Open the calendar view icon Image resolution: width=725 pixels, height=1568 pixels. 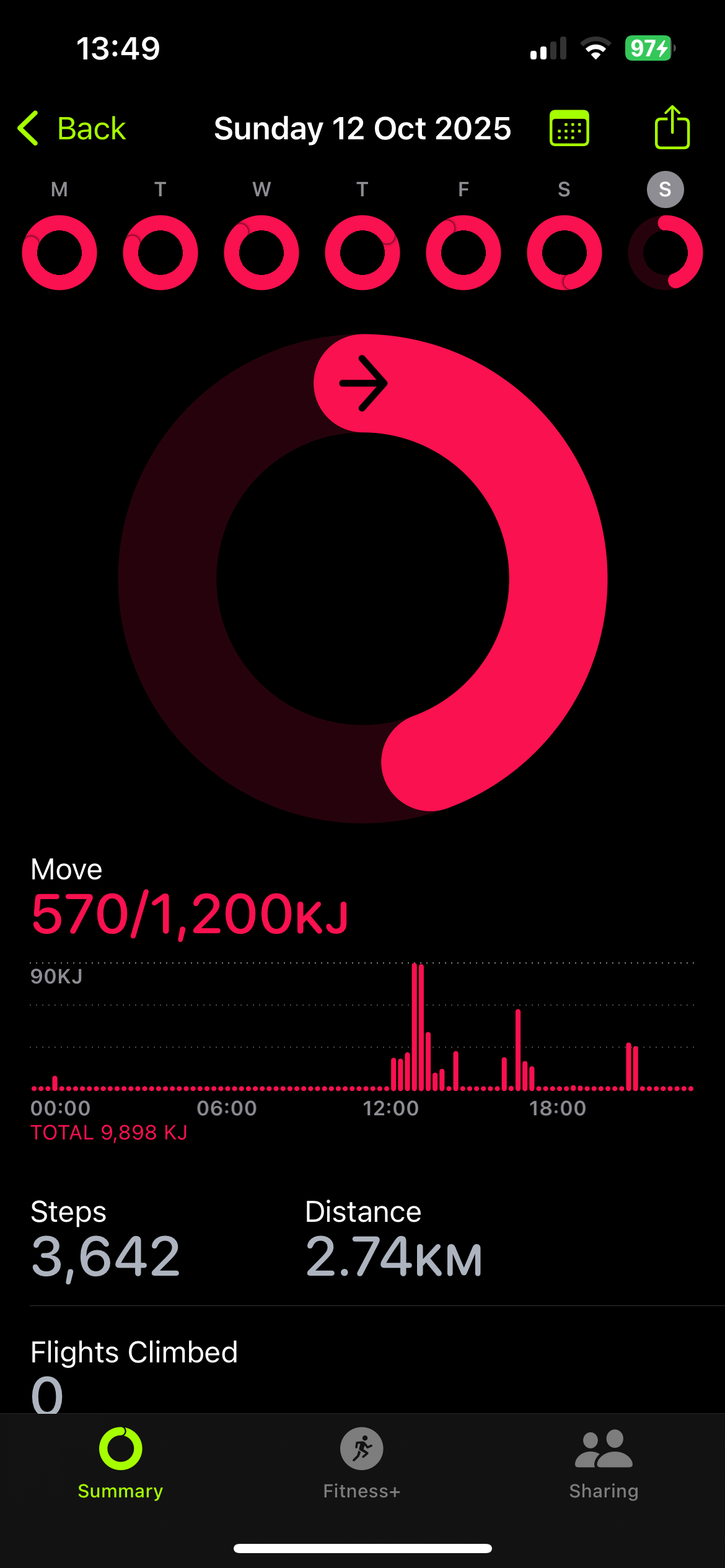(x=569, y=129)
